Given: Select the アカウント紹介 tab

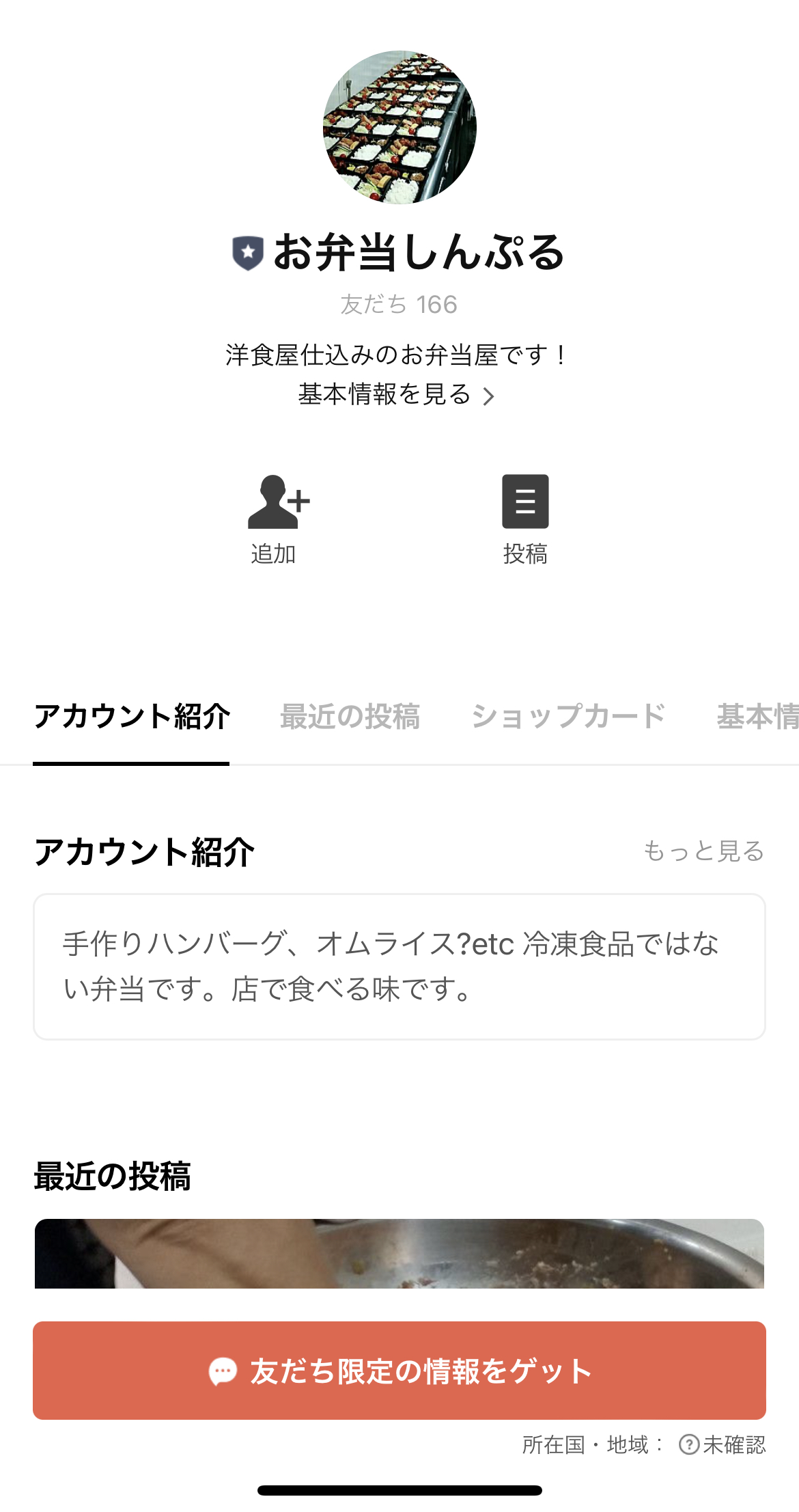Looking at the screenshot, I should pyautogui.click(x=132, y=717).
